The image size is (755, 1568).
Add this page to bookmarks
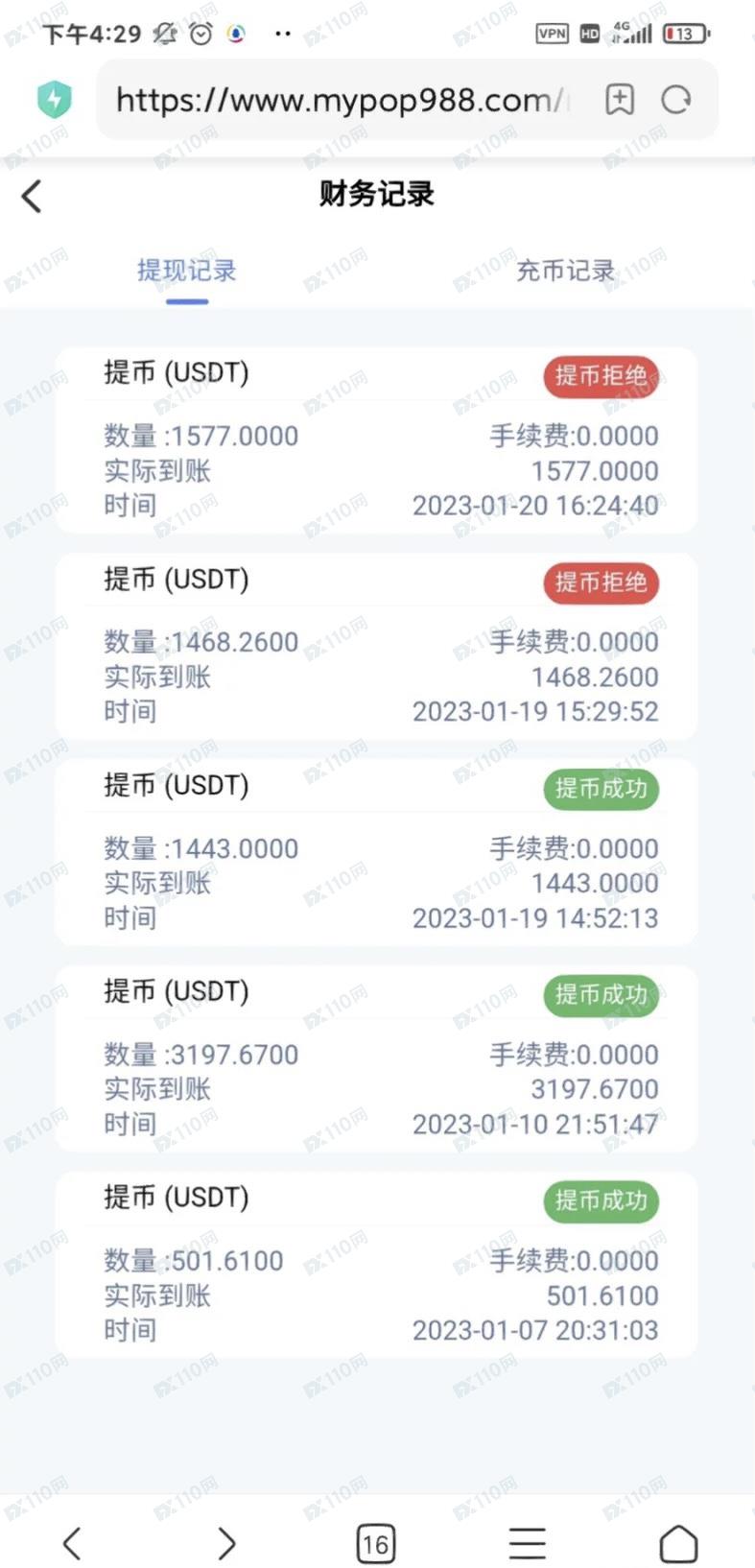[620, 100]
